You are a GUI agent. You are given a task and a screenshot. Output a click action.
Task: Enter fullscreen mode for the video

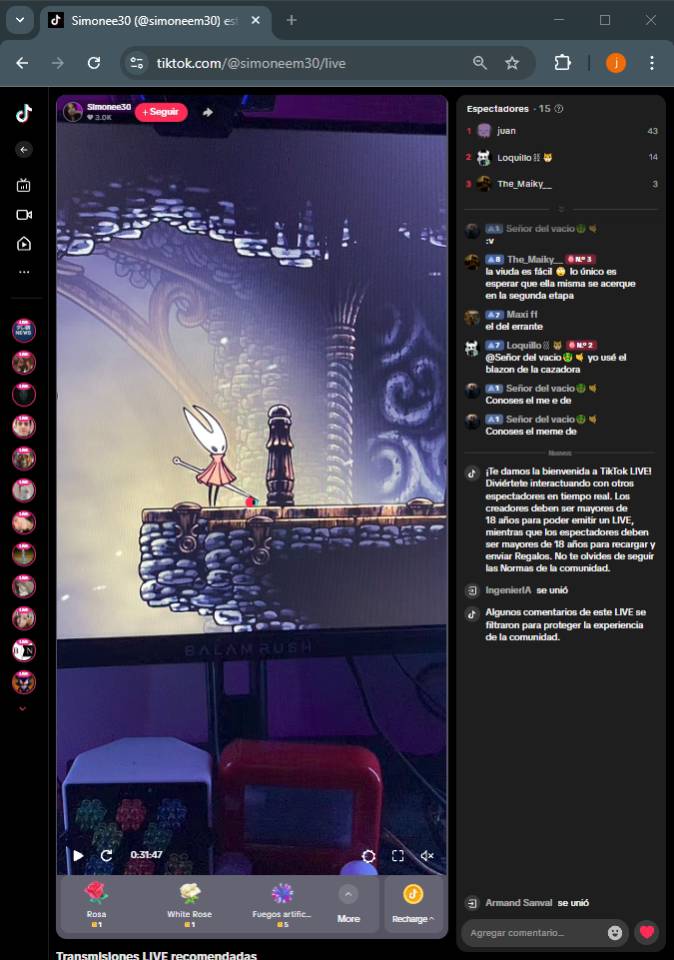(x=398, y=856)
